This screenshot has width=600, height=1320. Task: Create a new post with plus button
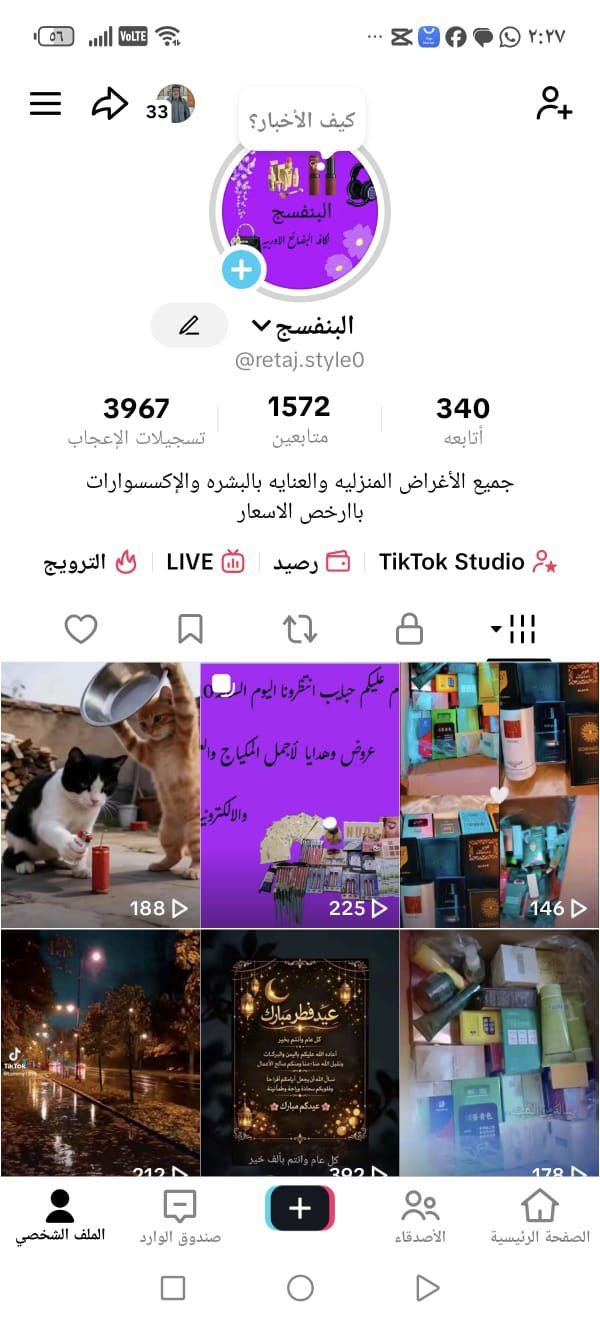click(300, 1208)
